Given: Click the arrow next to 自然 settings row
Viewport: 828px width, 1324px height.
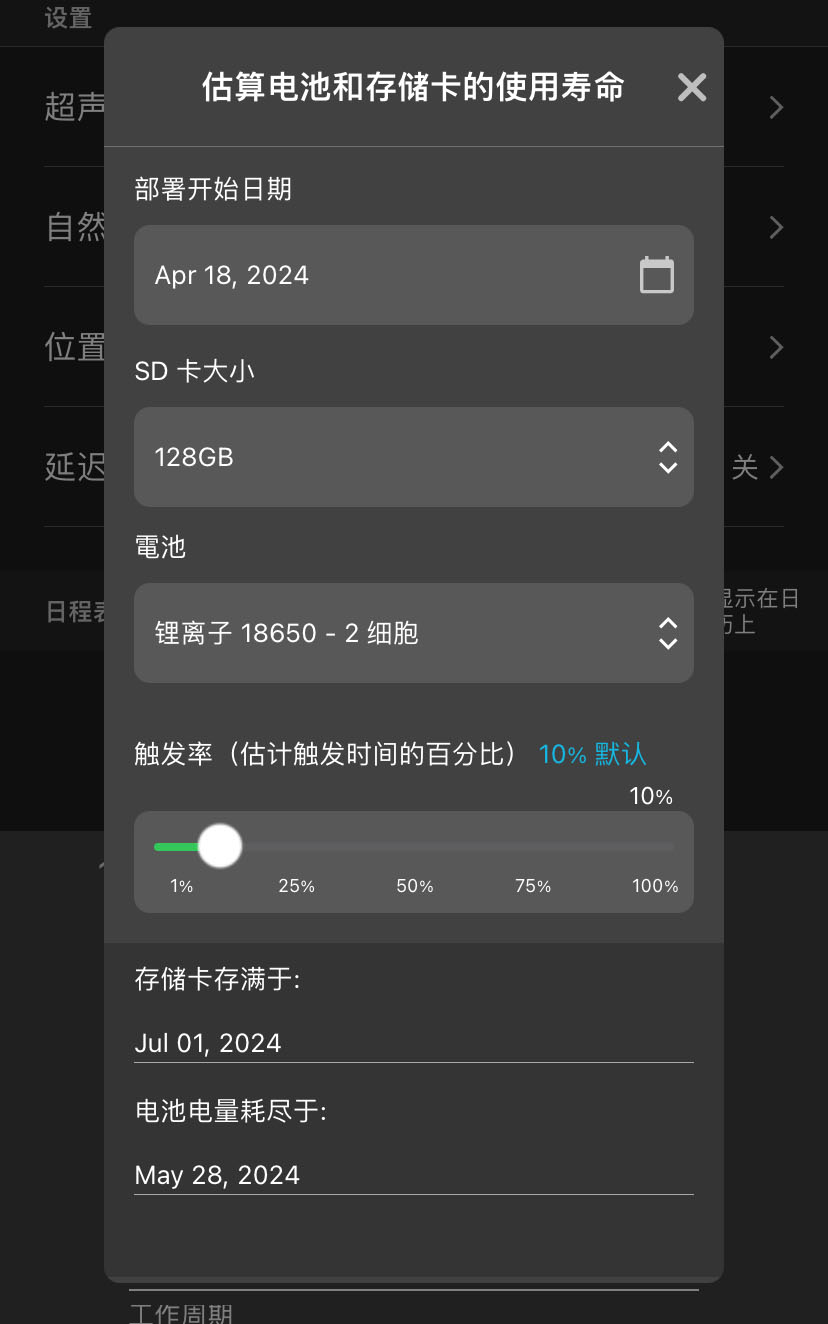Looking at the screenshot, I should pyautogui.click(x=776, y=227).
